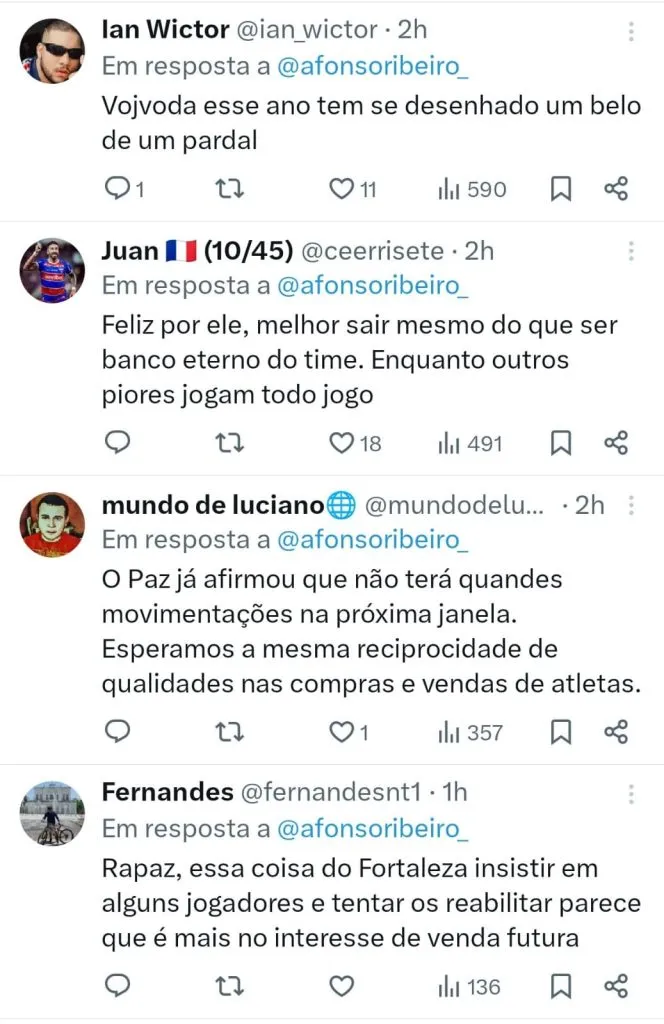Bookmark Fernandes' reply
The image size is (664, 1024).
click(x=562, y=987)
